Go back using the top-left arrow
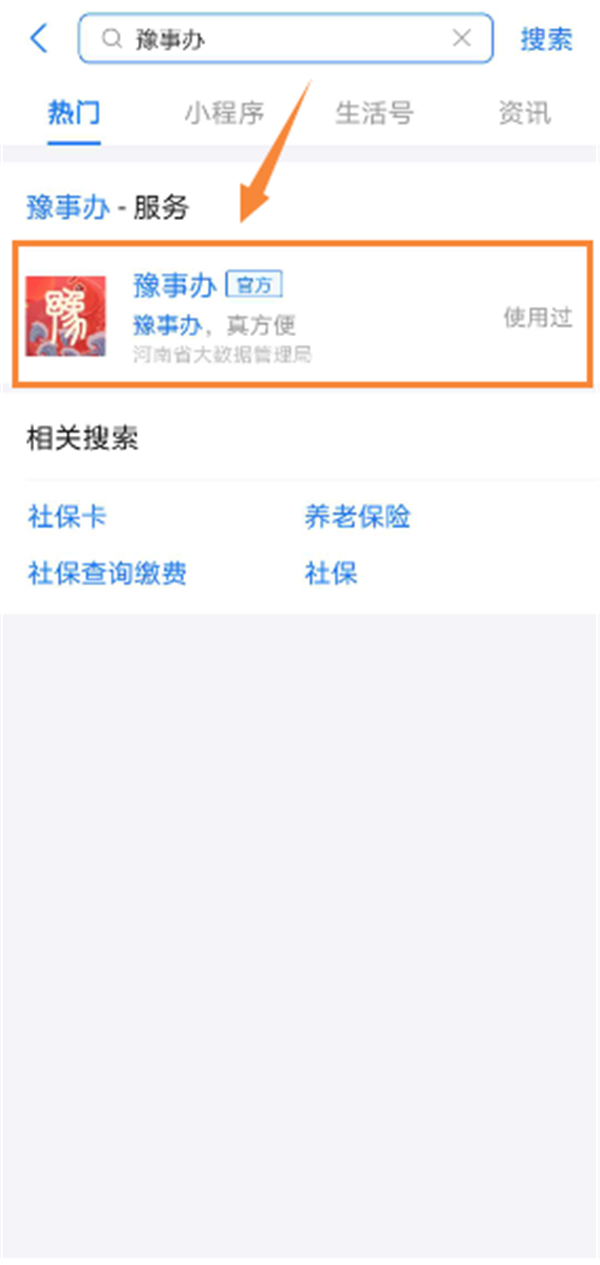600x1265 pixels. (x=38, y=39)
